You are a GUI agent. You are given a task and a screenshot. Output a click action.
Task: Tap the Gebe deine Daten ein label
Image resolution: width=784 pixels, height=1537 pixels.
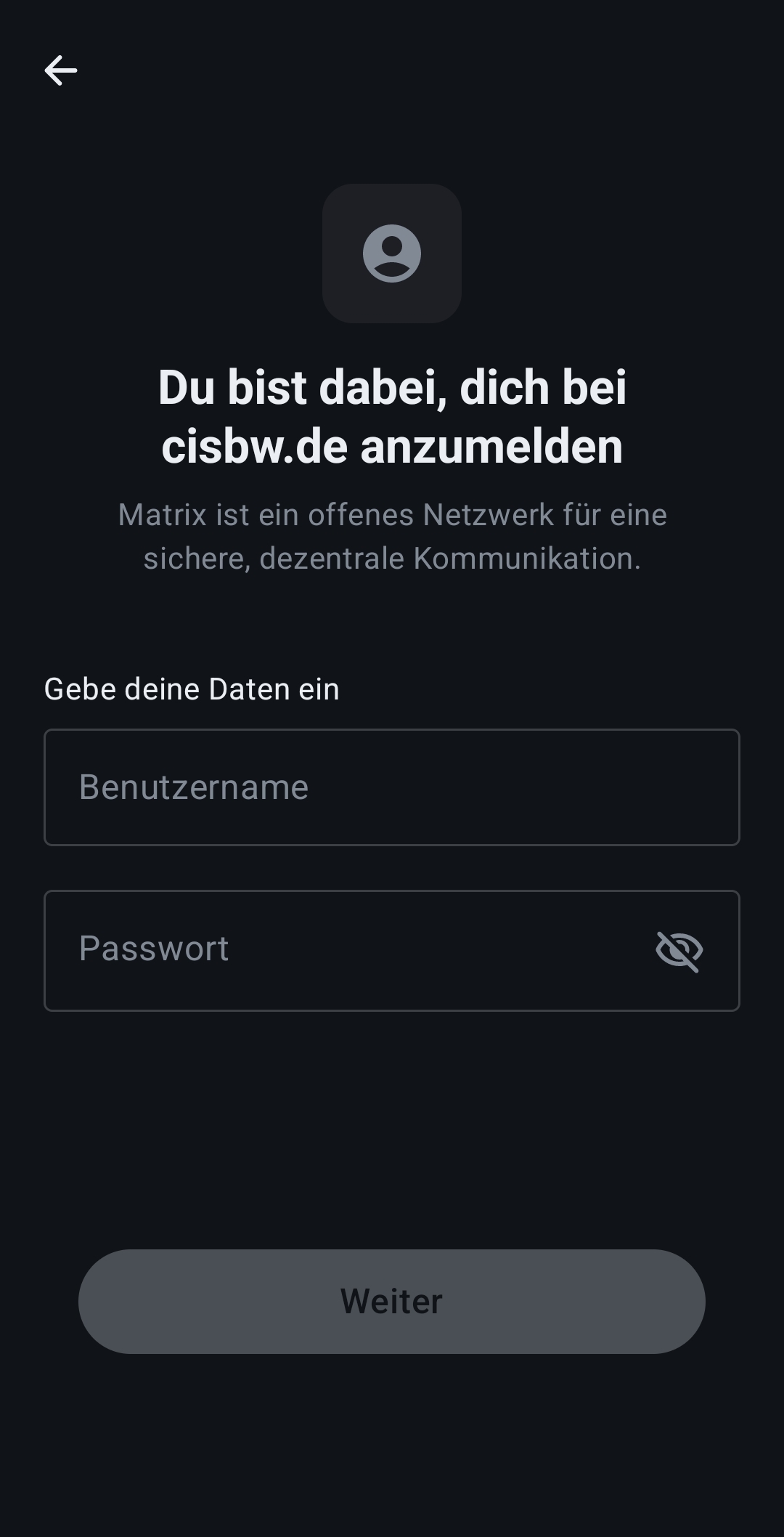click(x=192, y=688)
